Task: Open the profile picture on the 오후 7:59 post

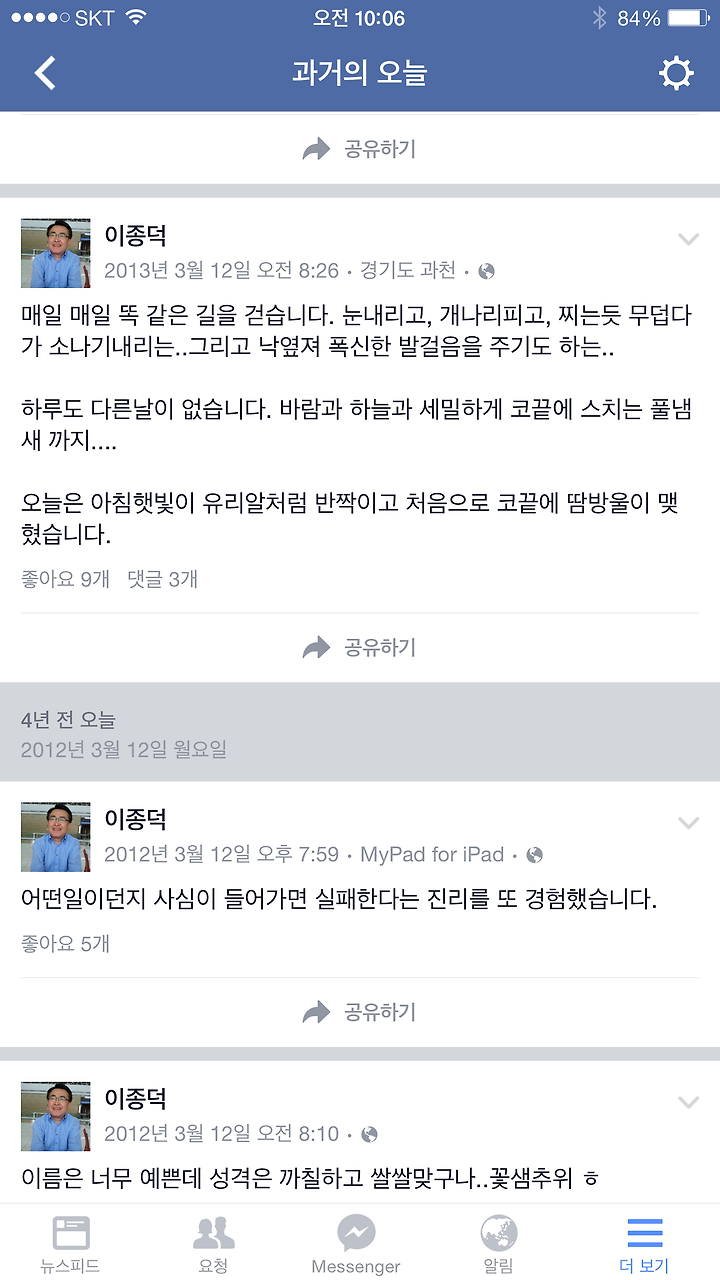Action: point(55,837)
